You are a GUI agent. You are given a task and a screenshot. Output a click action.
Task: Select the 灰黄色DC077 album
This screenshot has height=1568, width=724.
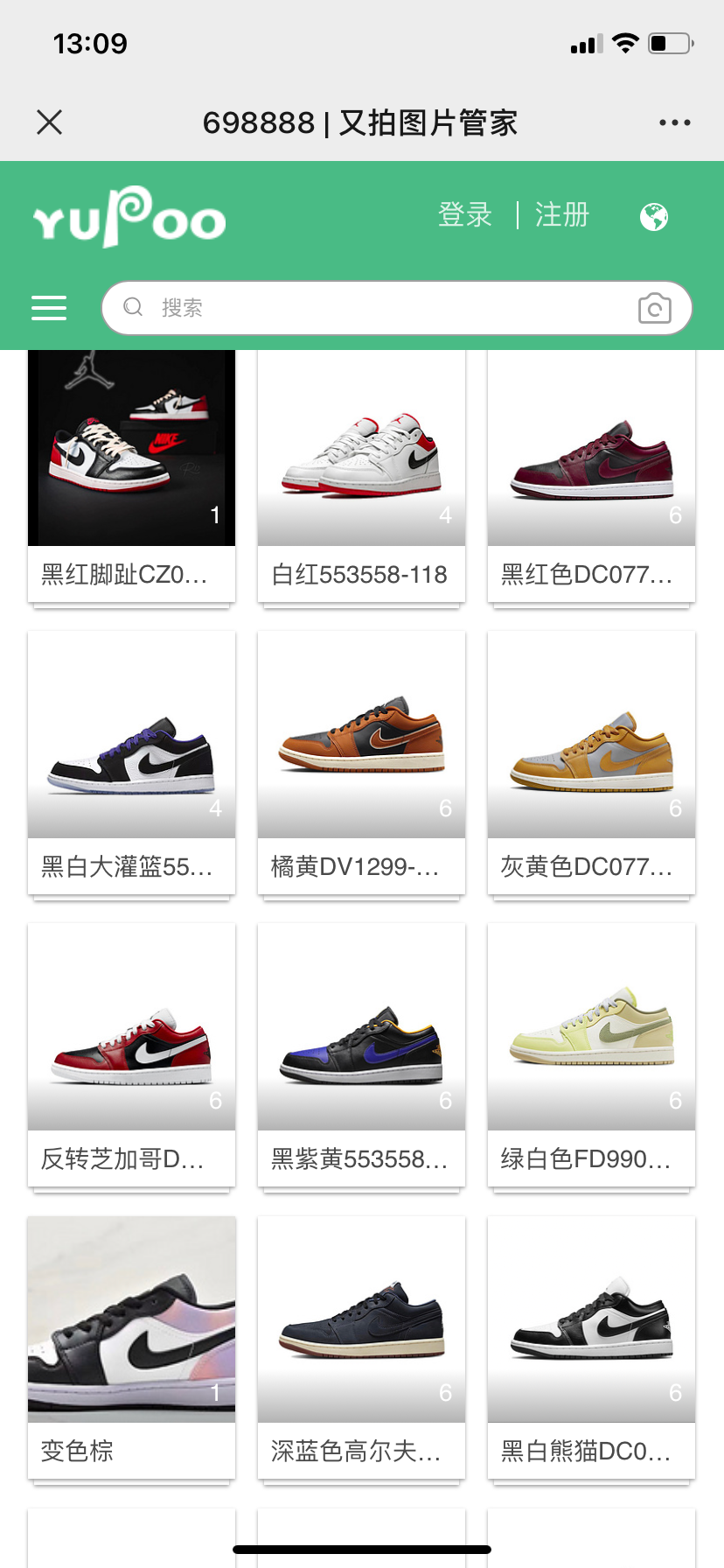point(591,762)
